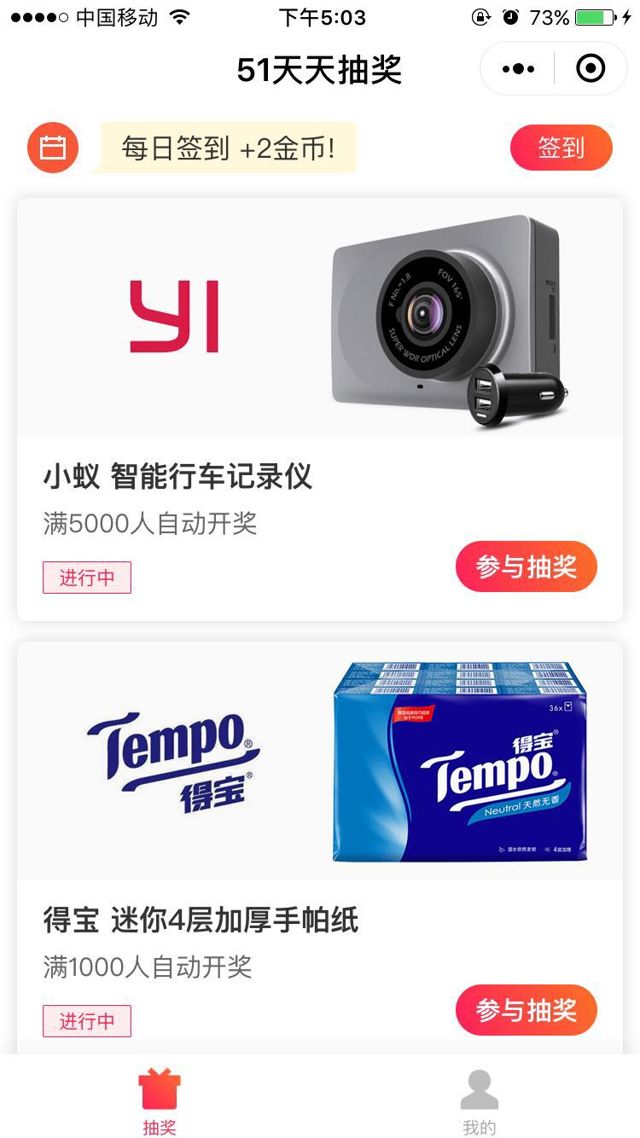Join the draw for 小蚁 智能行车记录仪
640x1138 pixels.
coord(526,567)
